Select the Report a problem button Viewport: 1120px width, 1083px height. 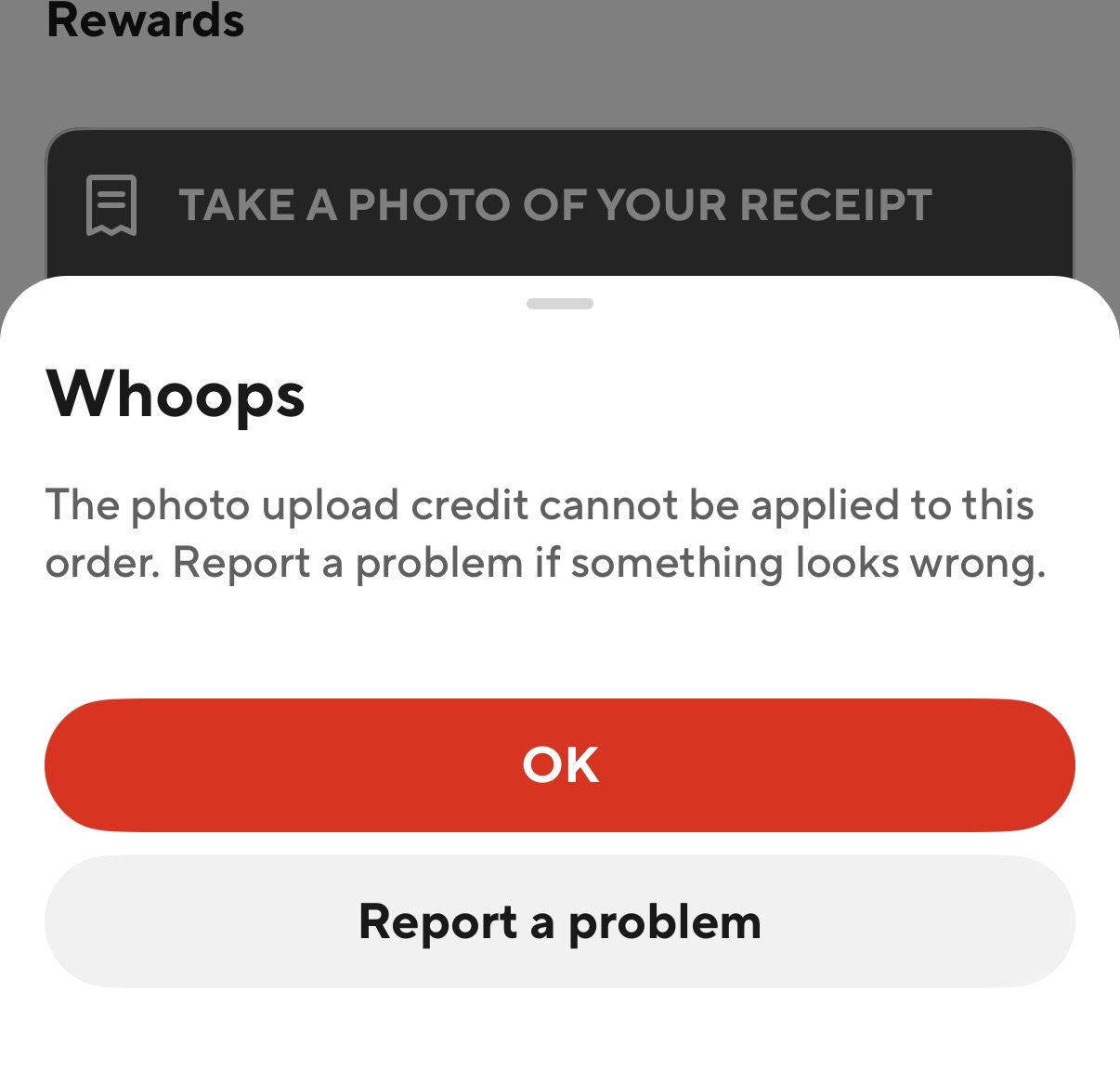pyautogui.click(x=559, y=921)
